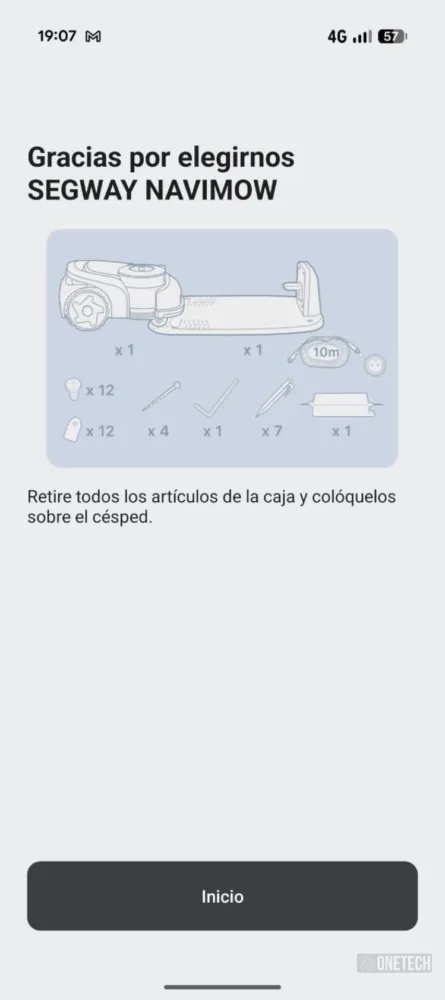Image resolution: width=445 pixels, height=1000 pixels.
Task: Tap the Inicio button to begin setup
Action: (222, 895)
